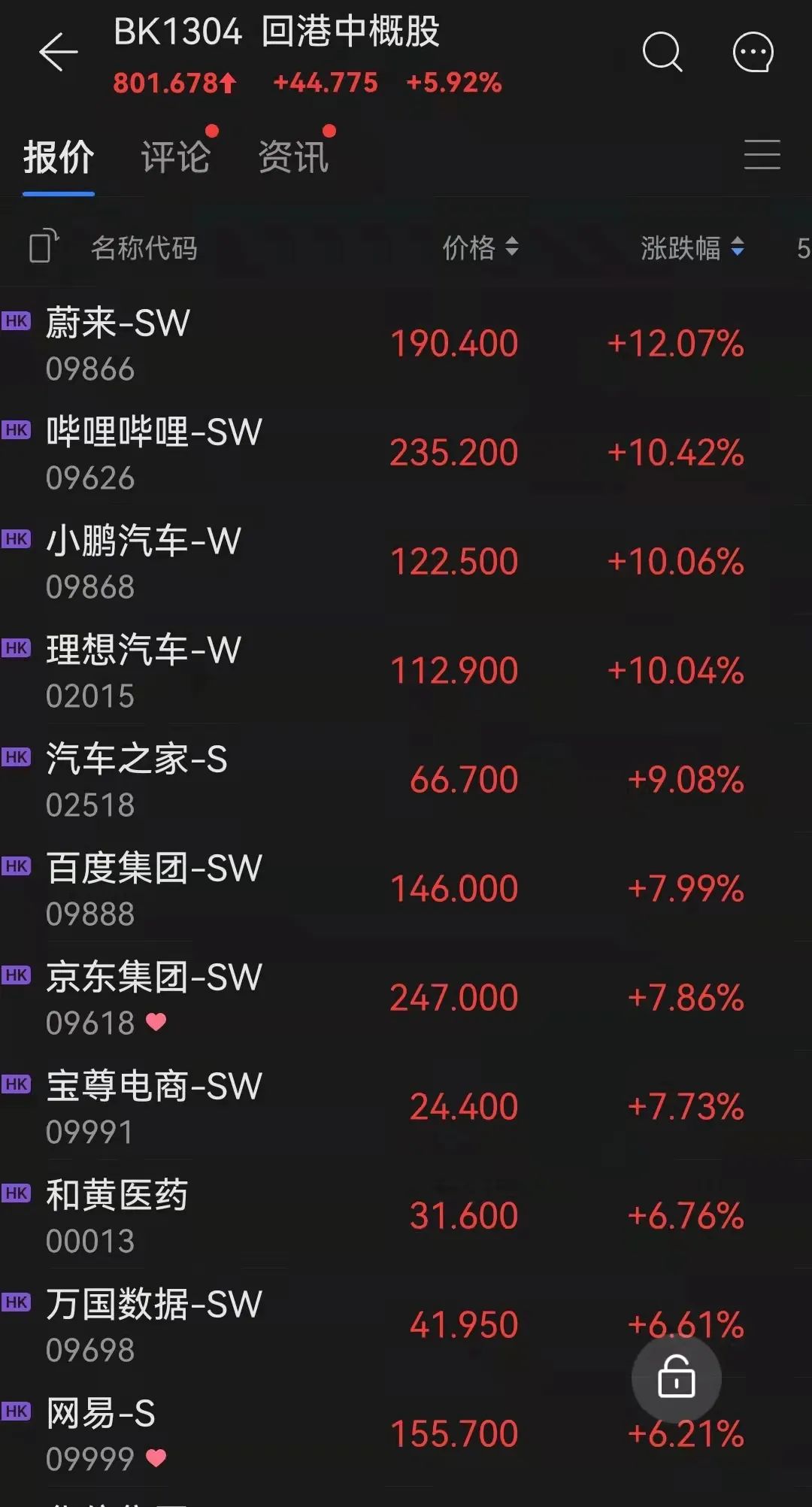Open the search magnifier icon
This screenshot has height=1507, width=812.
[x=662, y=53]
